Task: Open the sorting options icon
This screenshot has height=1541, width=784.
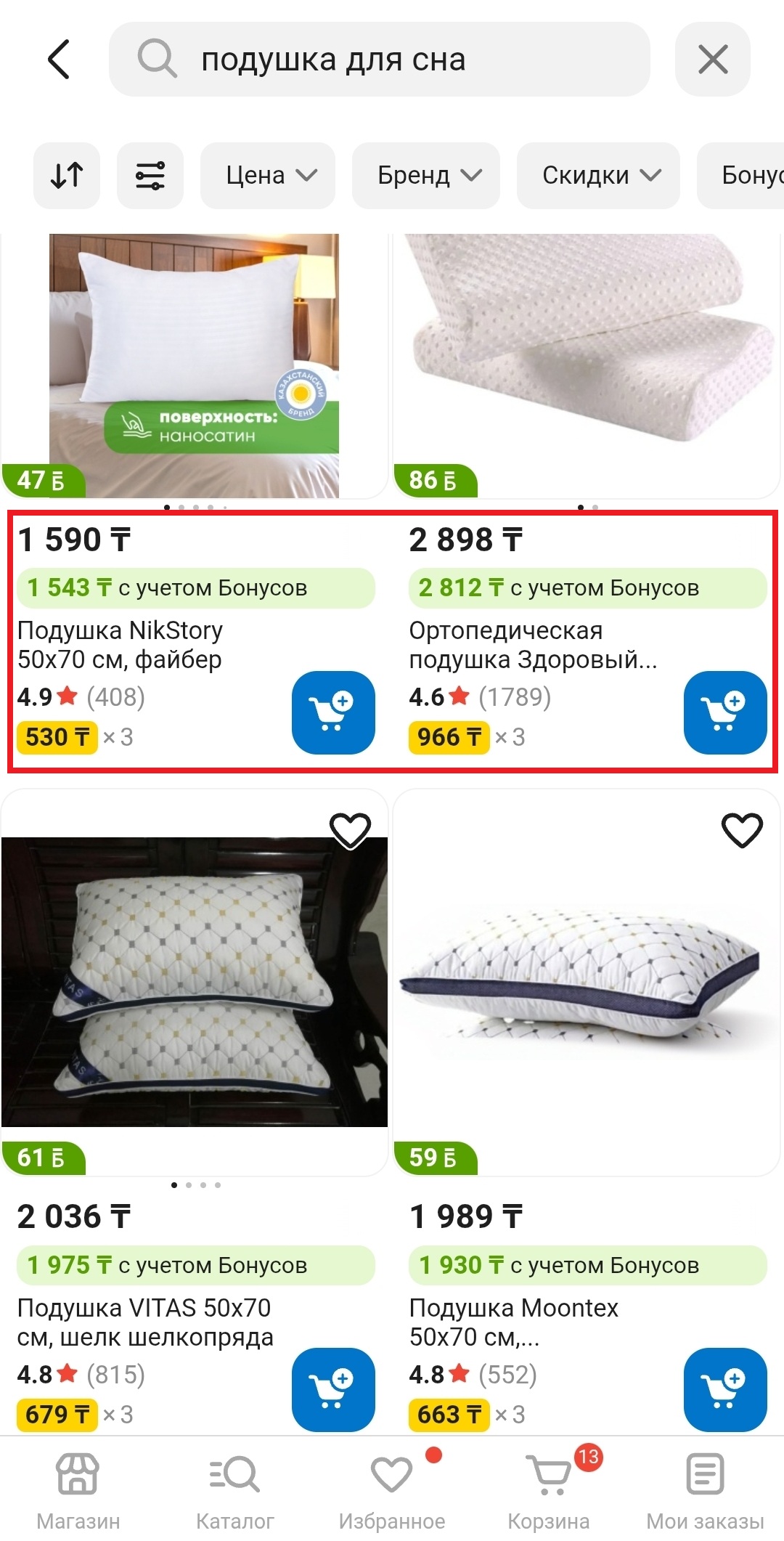Action: (67, 175)
